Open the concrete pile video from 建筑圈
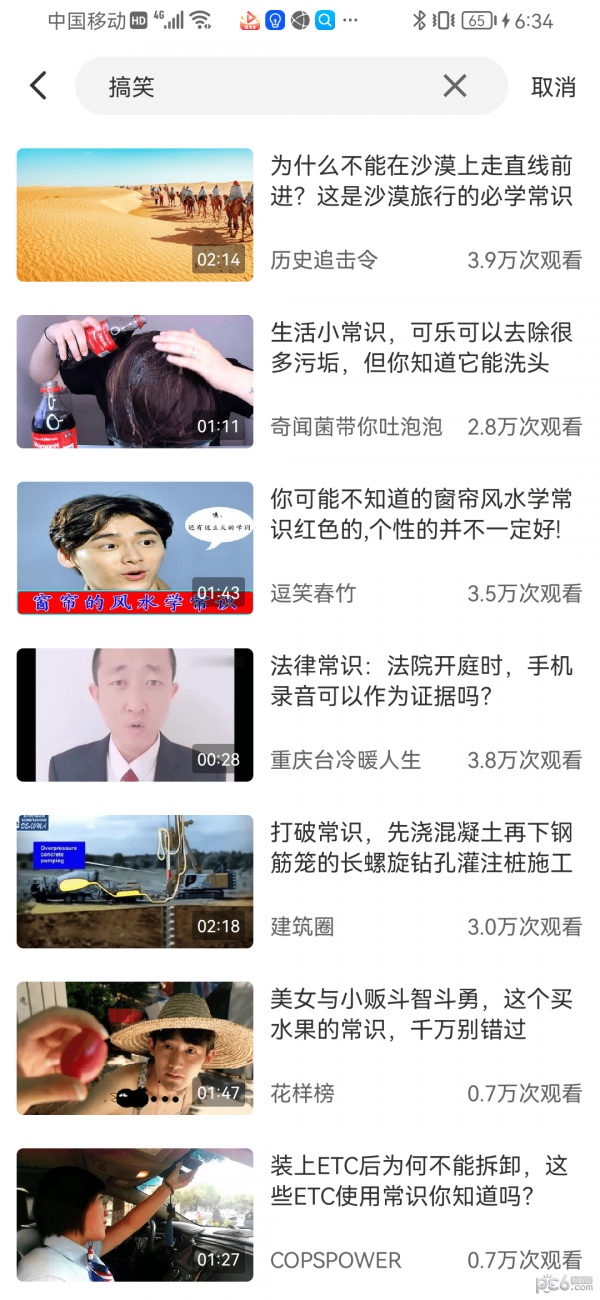This screenshot has height=1300, width=600. coord(135,881)
